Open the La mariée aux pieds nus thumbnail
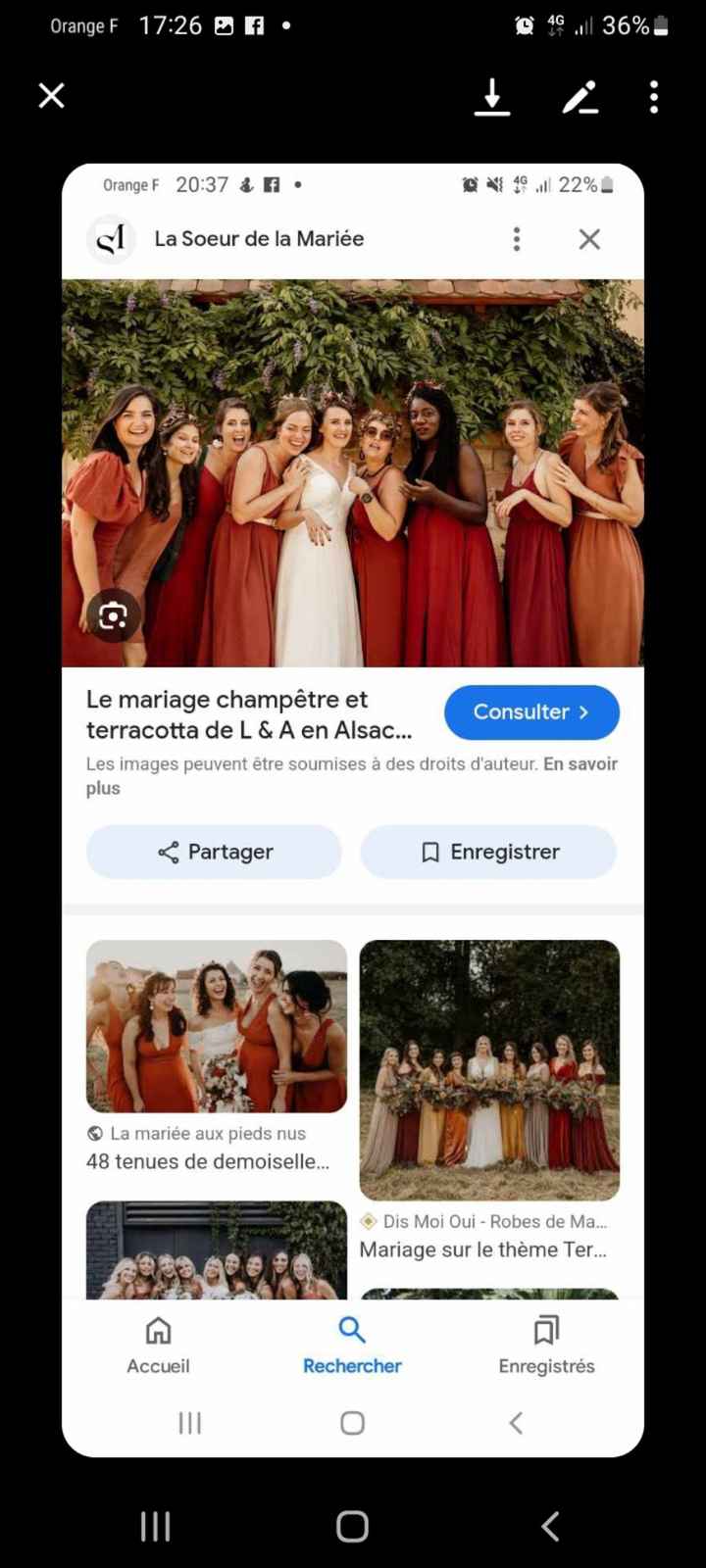706x1568 pixels. click(216, 1026)
